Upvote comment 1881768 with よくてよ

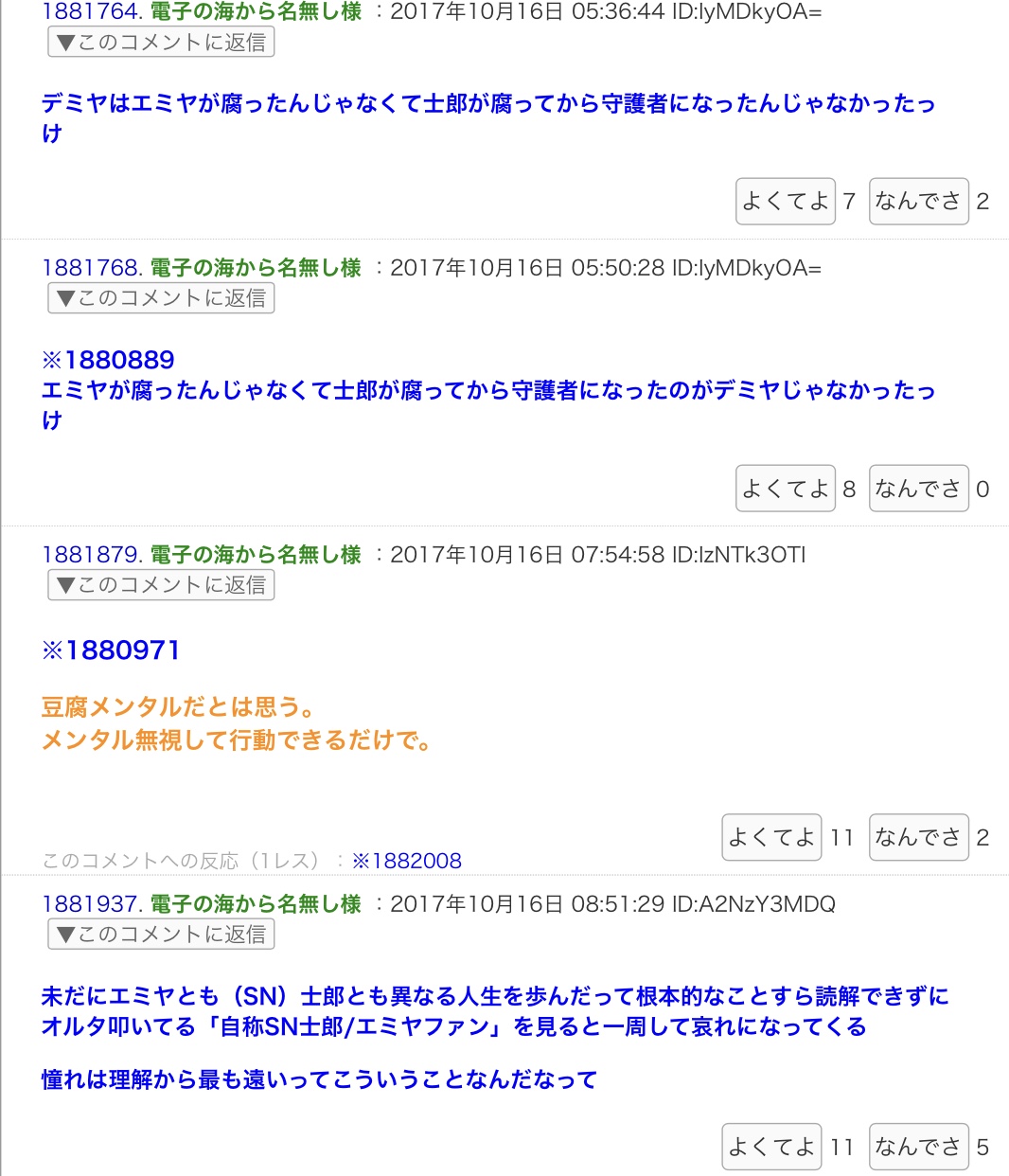(785, 489)
